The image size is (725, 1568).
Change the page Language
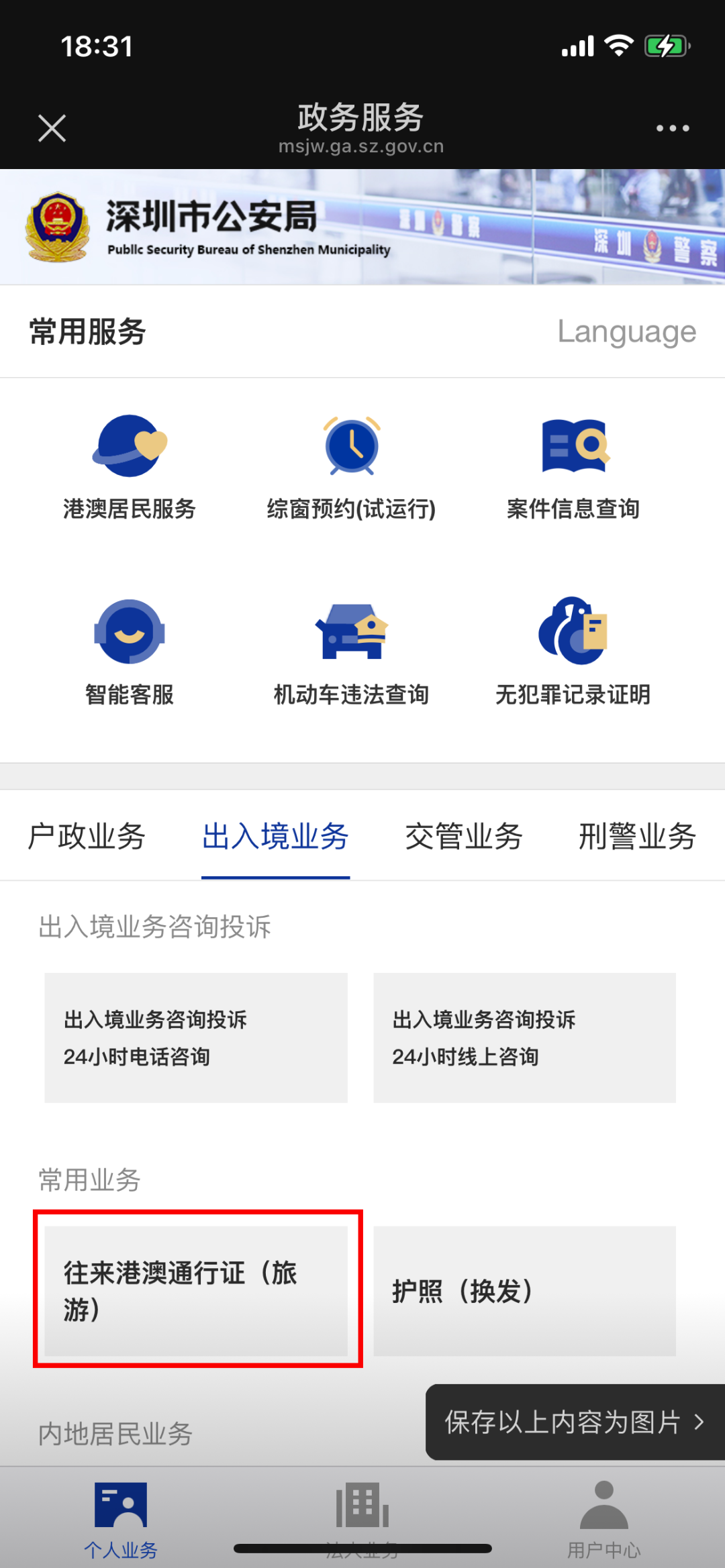pyautogui.click(x=626, y=331)
